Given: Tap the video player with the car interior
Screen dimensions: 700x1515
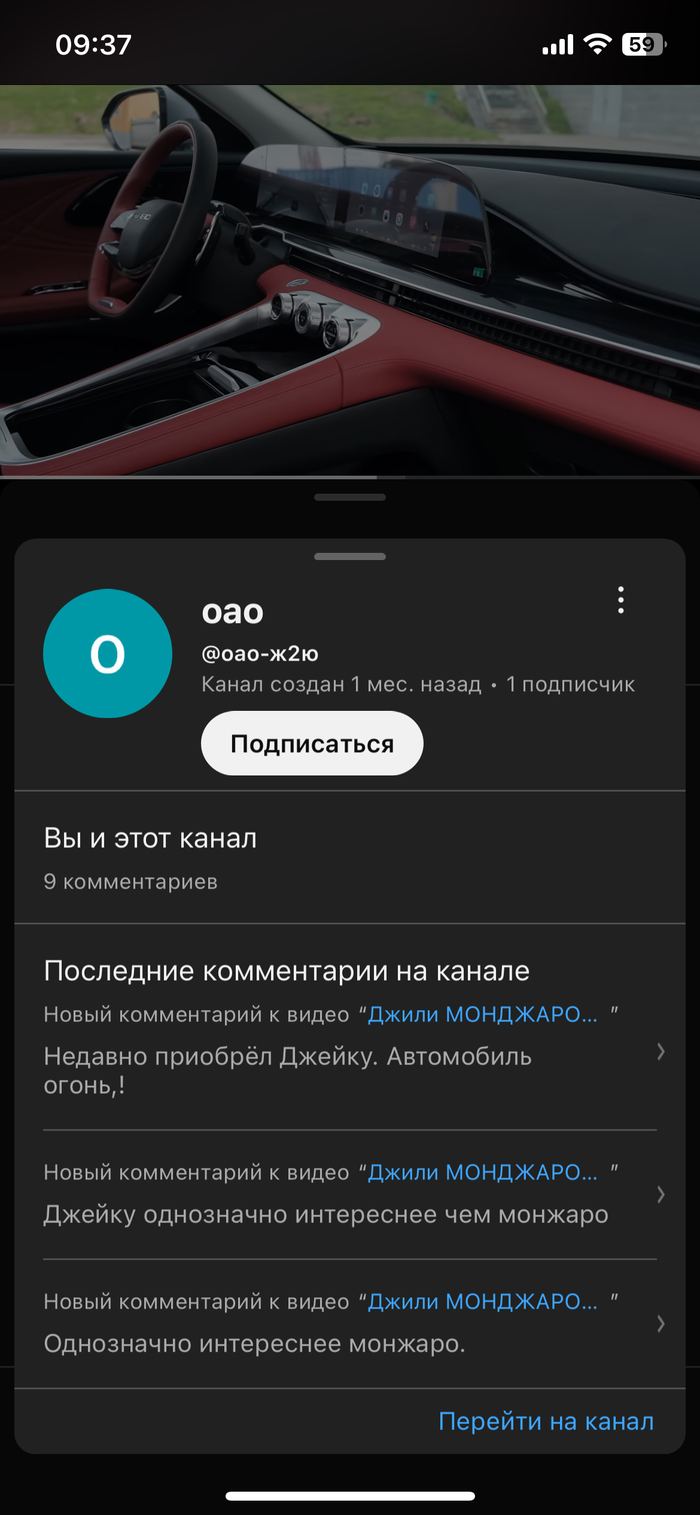Looking at the screenshot, I should (350, 280).
